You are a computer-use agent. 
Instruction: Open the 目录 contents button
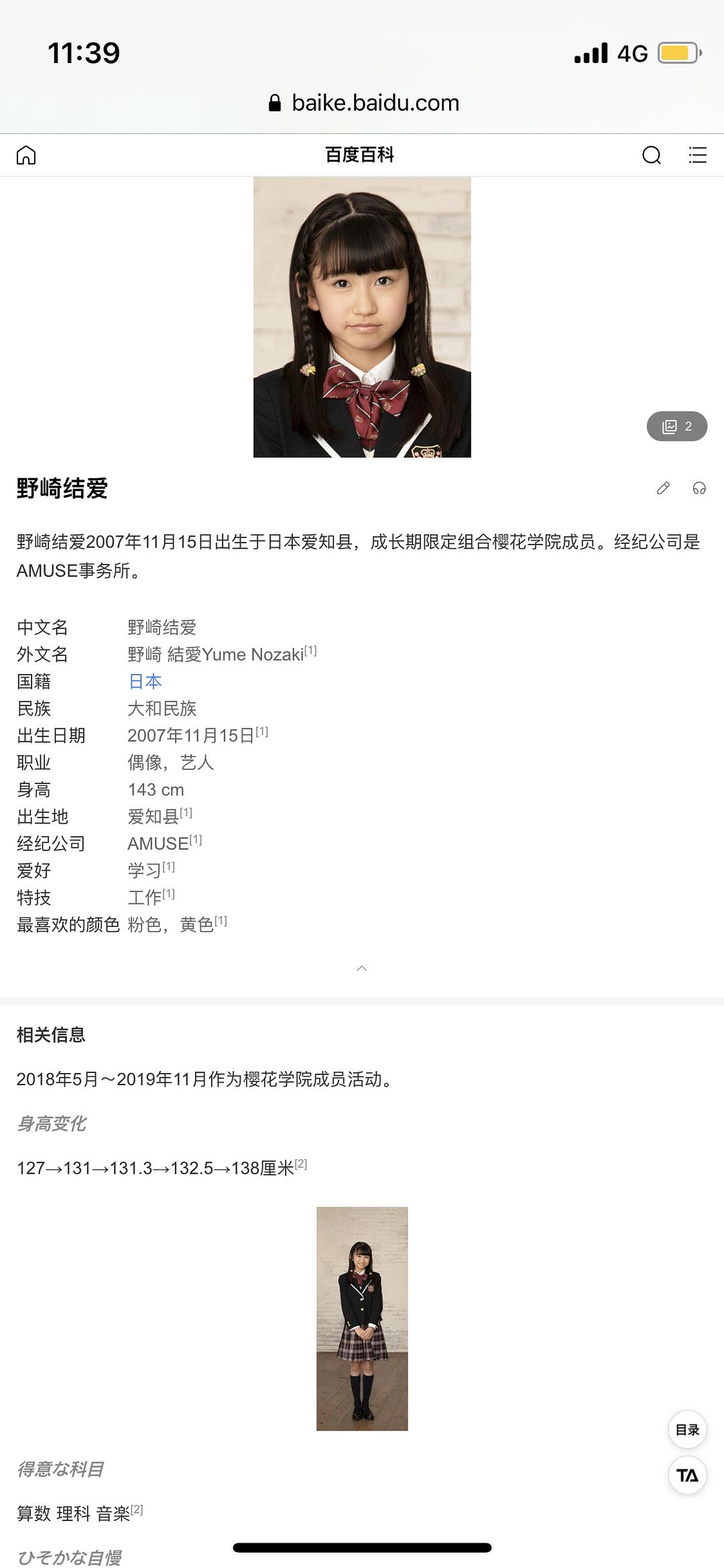(687, 1430)
